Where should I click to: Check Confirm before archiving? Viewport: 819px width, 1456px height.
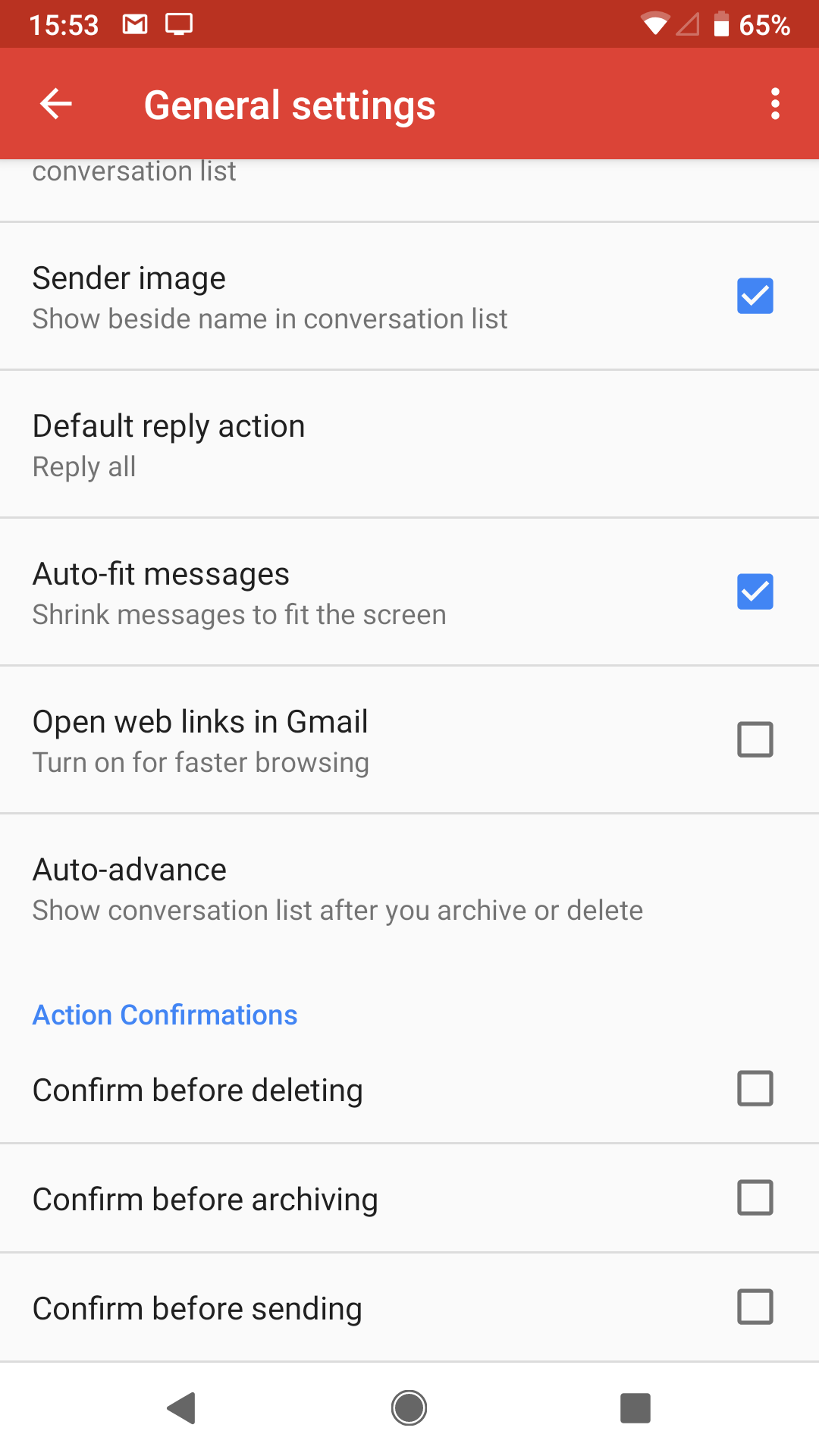click(x=755, y=1198)
